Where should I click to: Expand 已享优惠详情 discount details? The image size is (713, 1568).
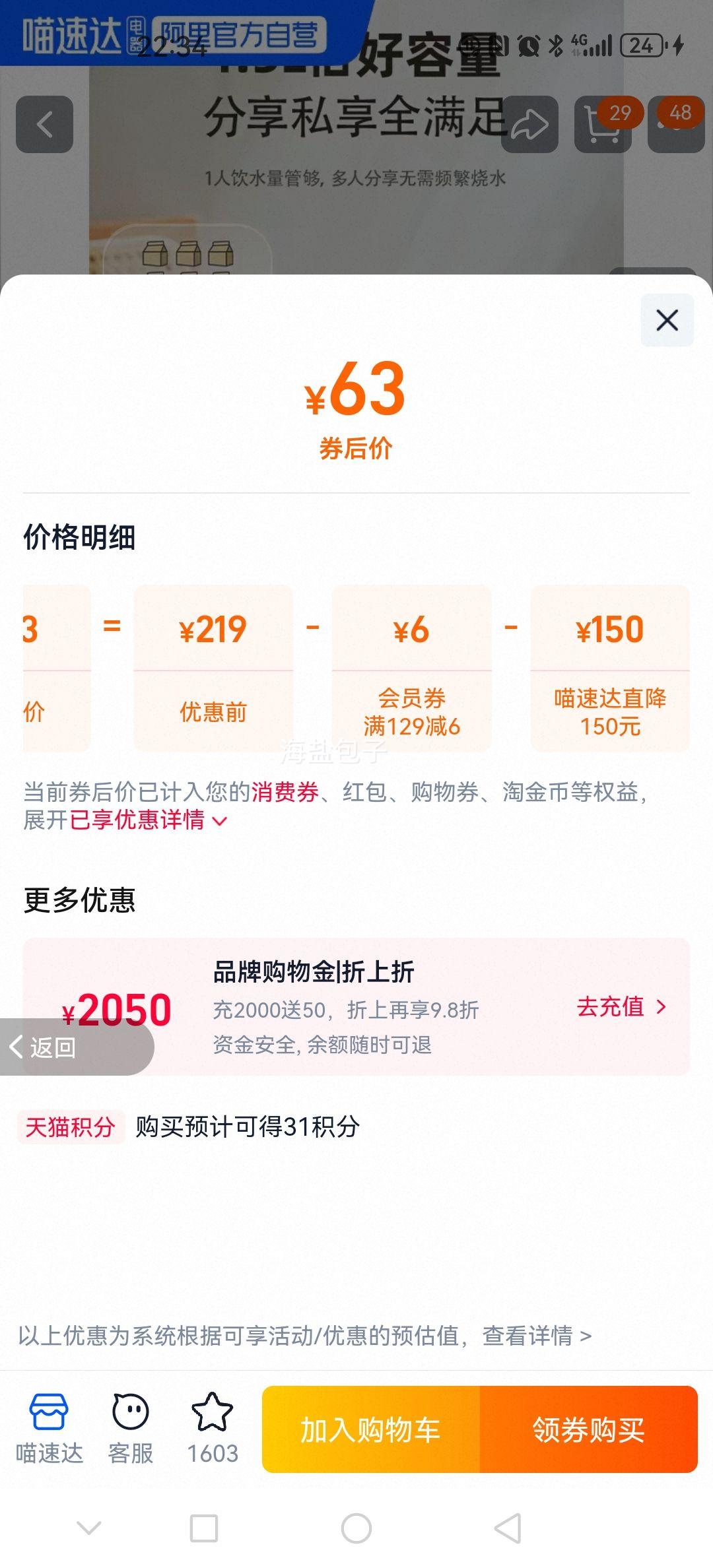click(x=142, y=822)
